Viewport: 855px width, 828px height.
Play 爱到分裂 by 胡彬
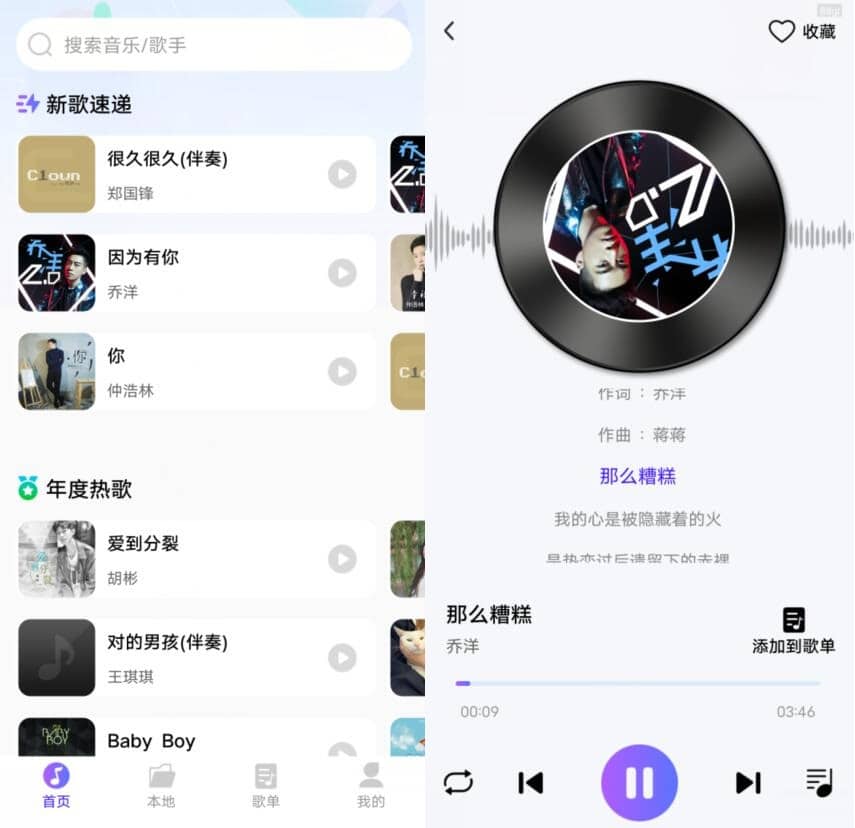pos(342,559)
